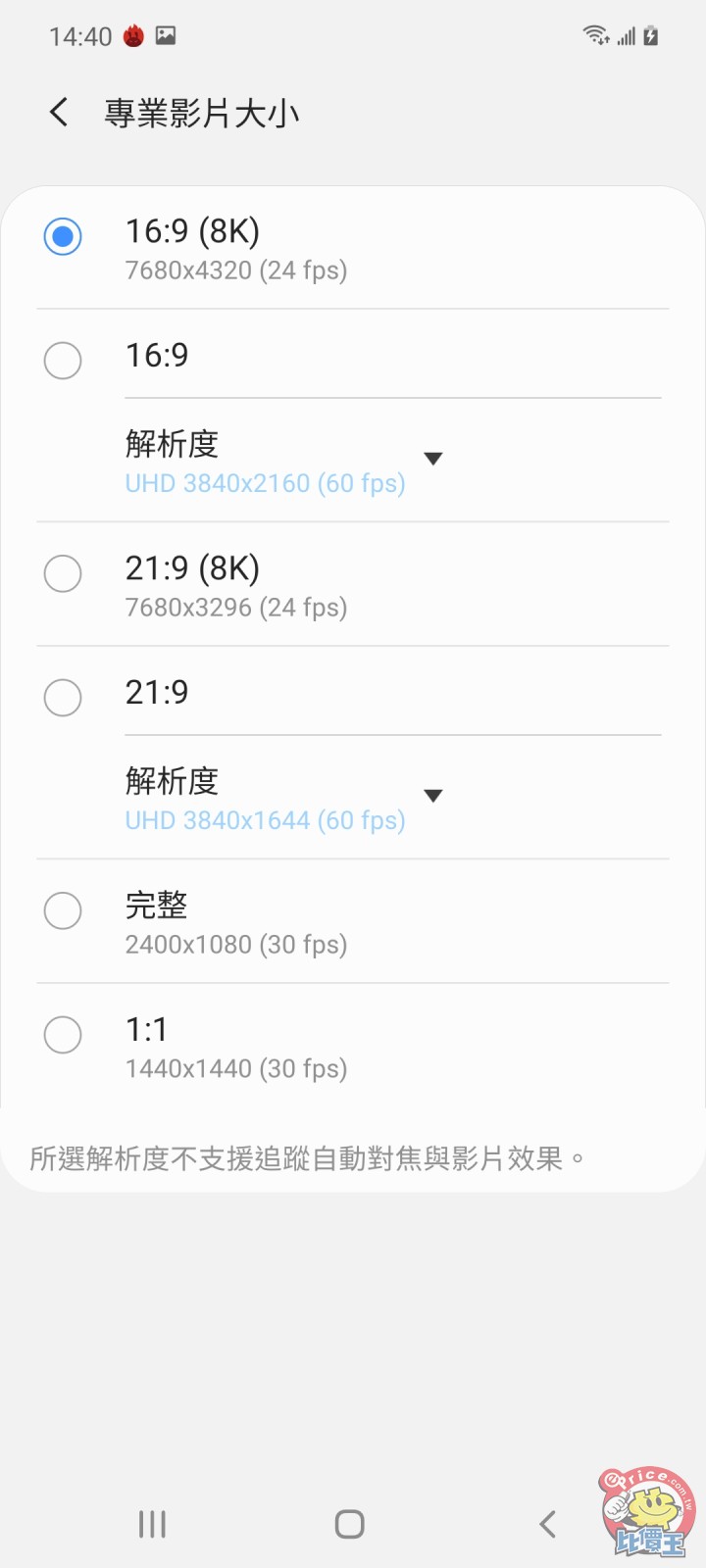706x1568 pixels.
Task: Select the 21:9 (8K) 7680x3296 option
Action: [63, 574]
